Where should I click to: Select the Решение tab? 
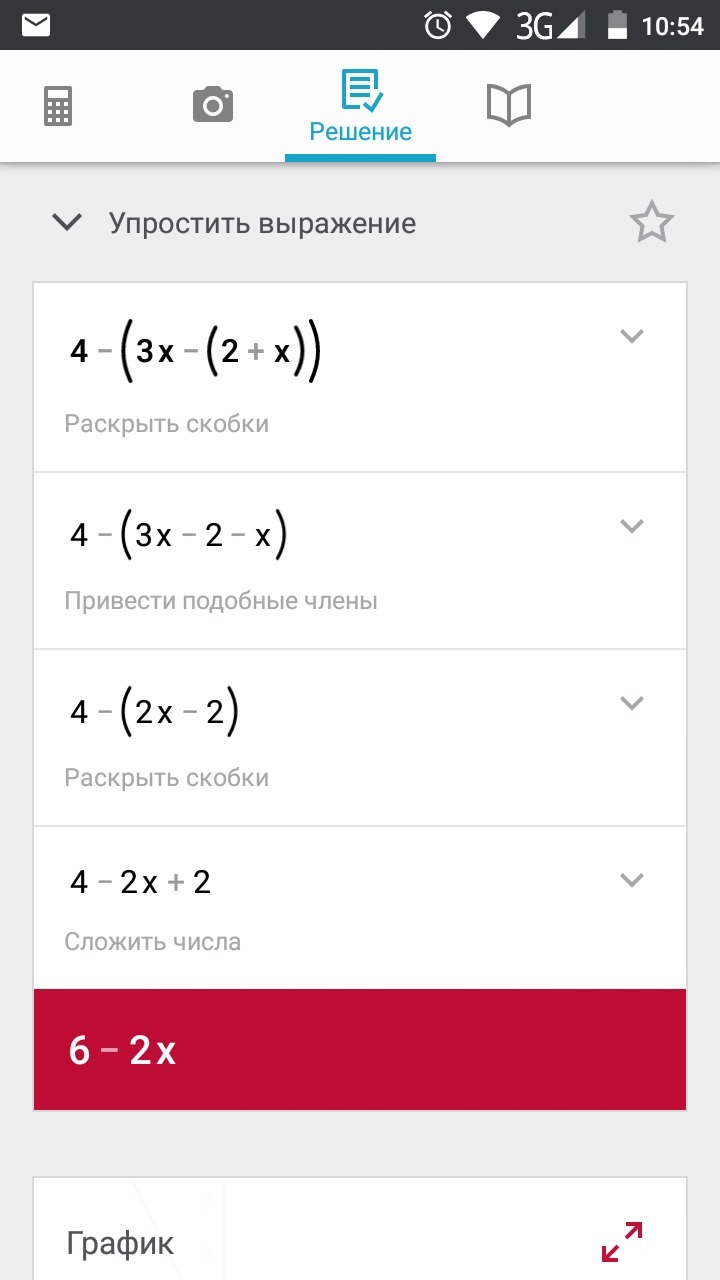tap(360, 107)
